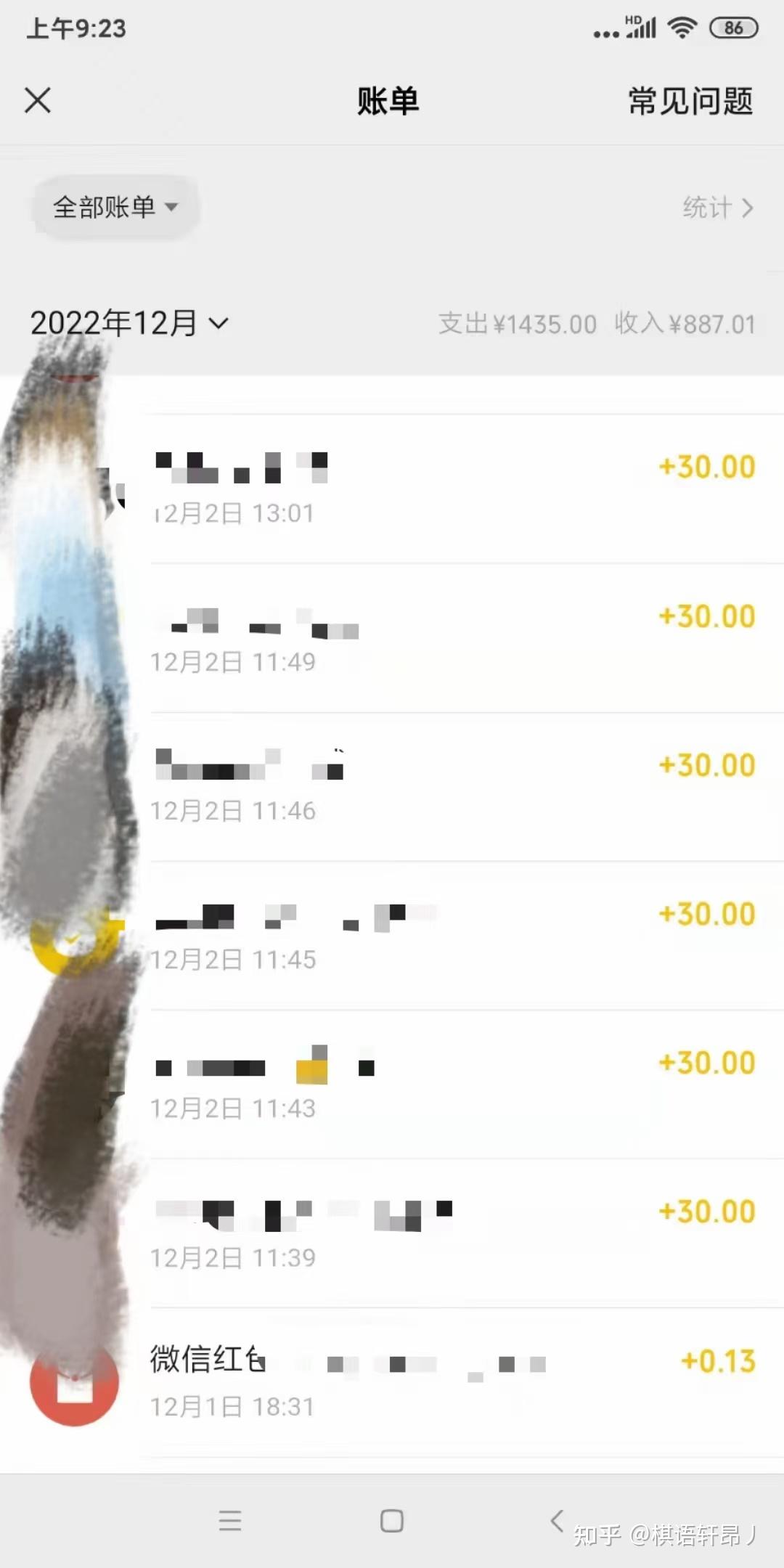Open the 12月2日 11:39 transaction
The image size is (784, 1568).
coord(450,1233)
